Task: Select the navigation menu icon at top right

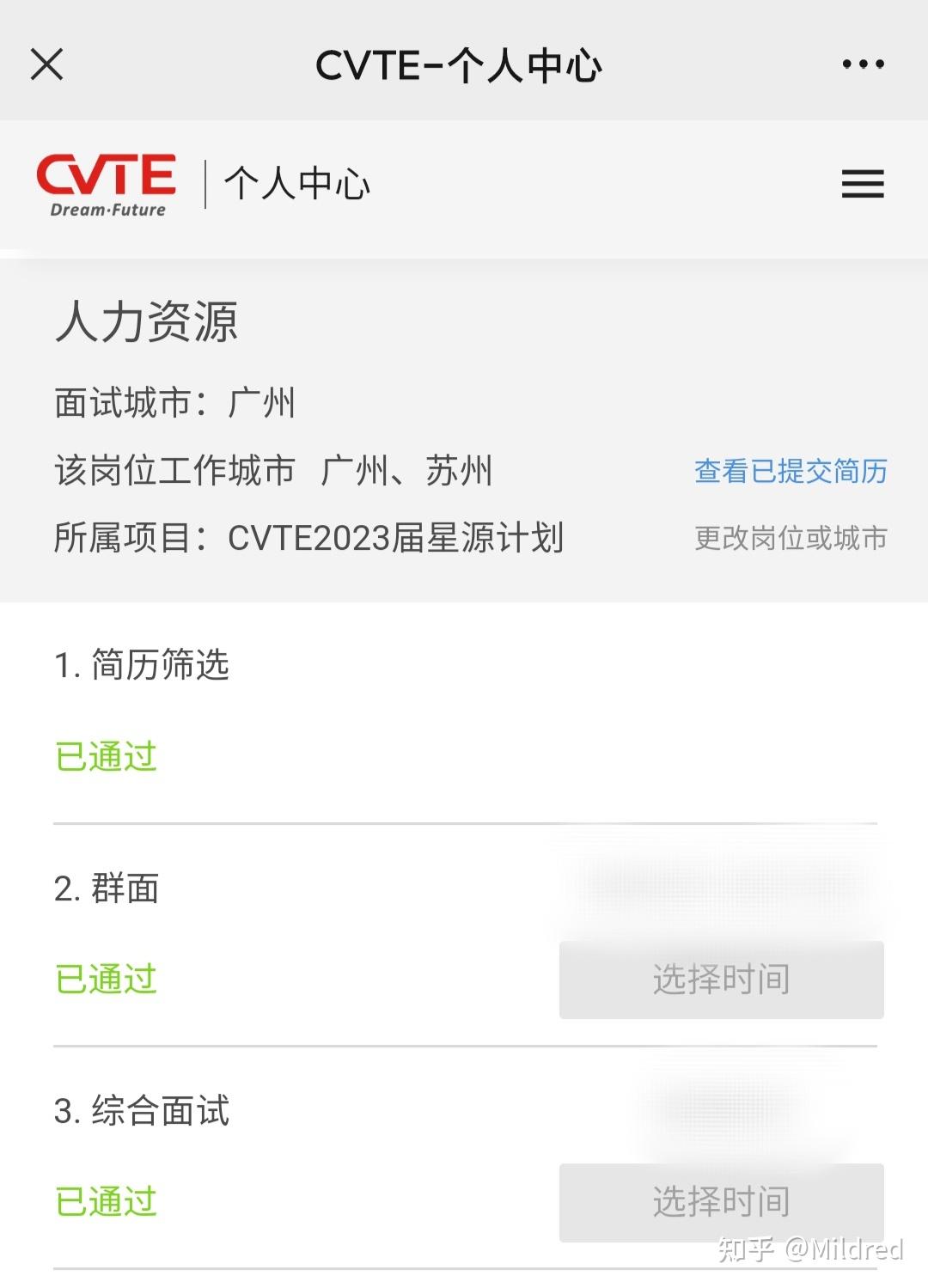Action: tap(862, 183)
